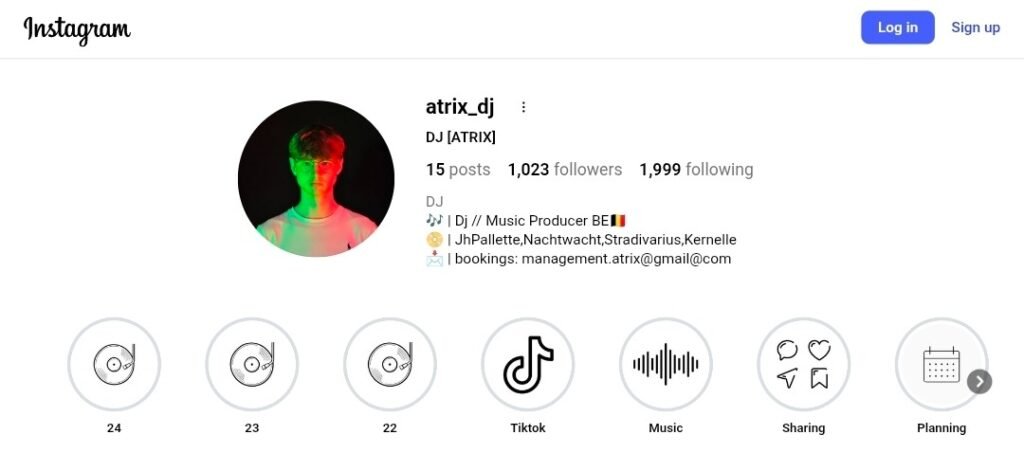Open the following list
The height and width of the screenshot is (453, 1024).
(x=696, y=170)
